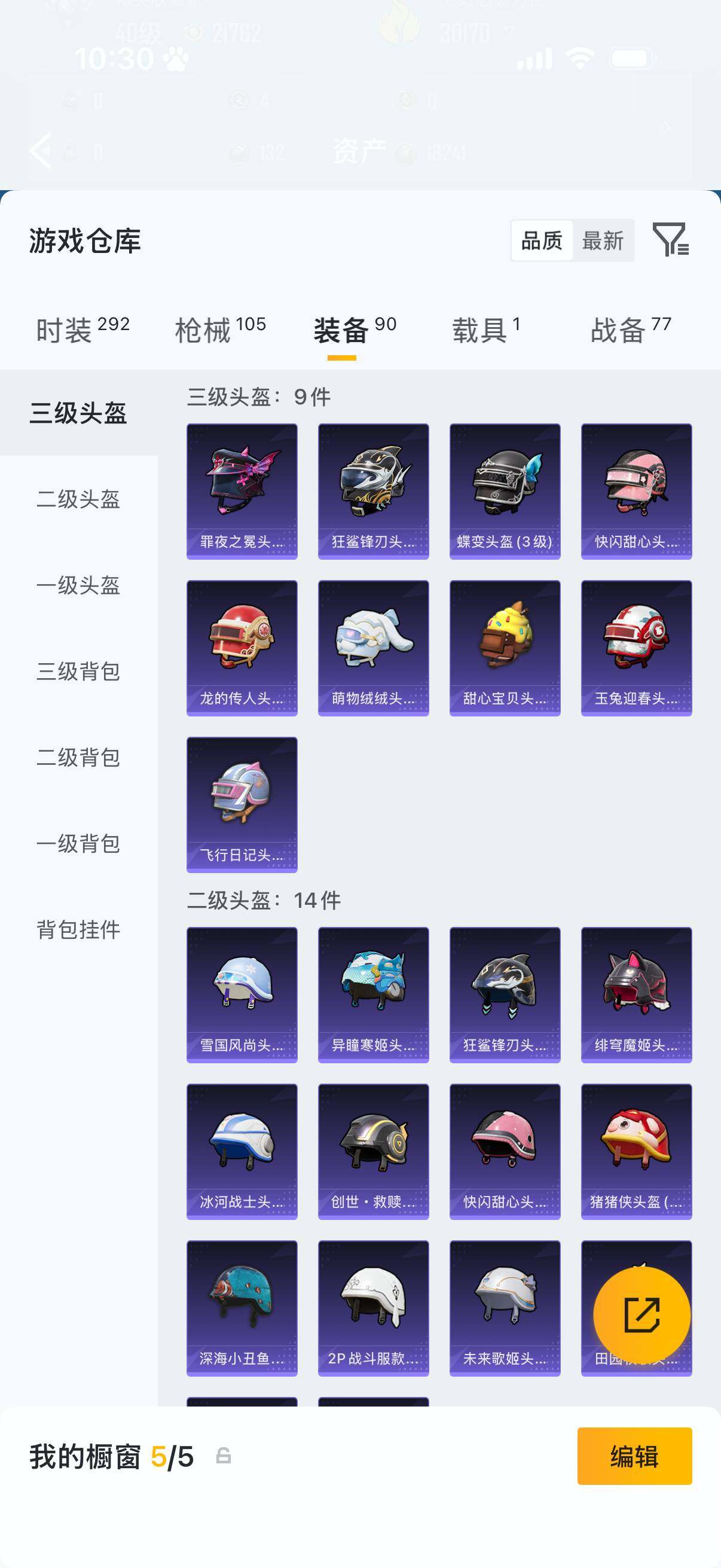Switch sorting to 最新

[605, 241]
